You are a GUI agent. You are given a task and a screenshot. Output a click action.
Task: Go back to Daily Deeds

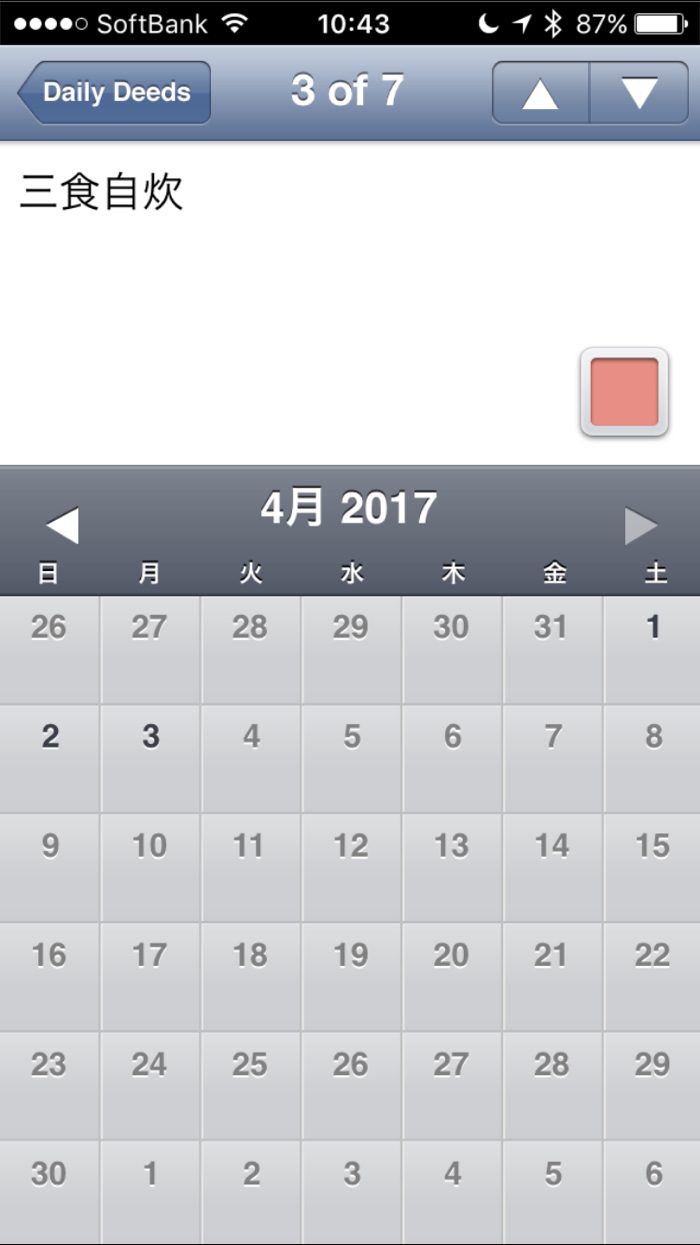[114, 92]
